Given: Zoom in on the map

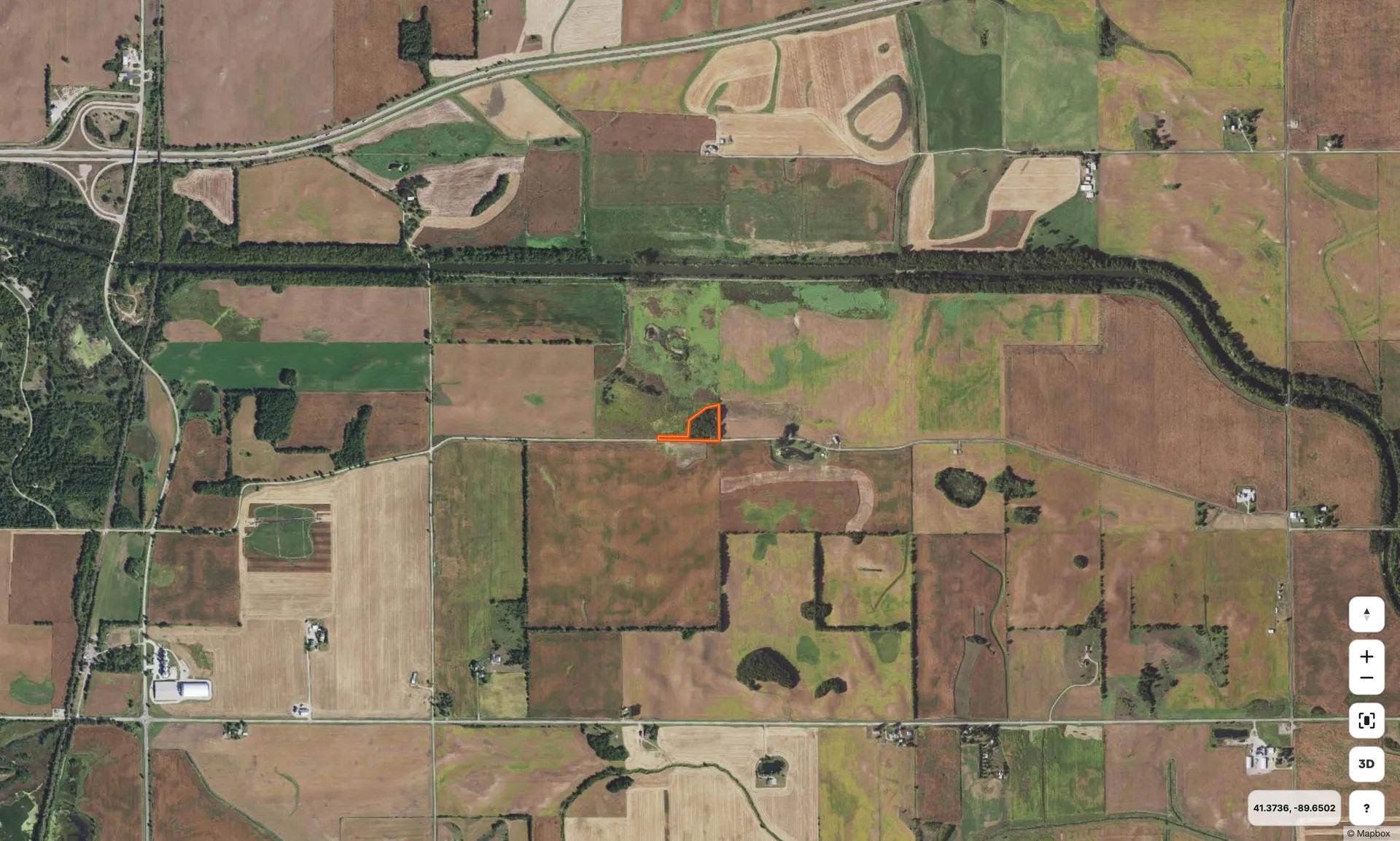Looking at the screenshot, I should click(x=1366, y=656).
